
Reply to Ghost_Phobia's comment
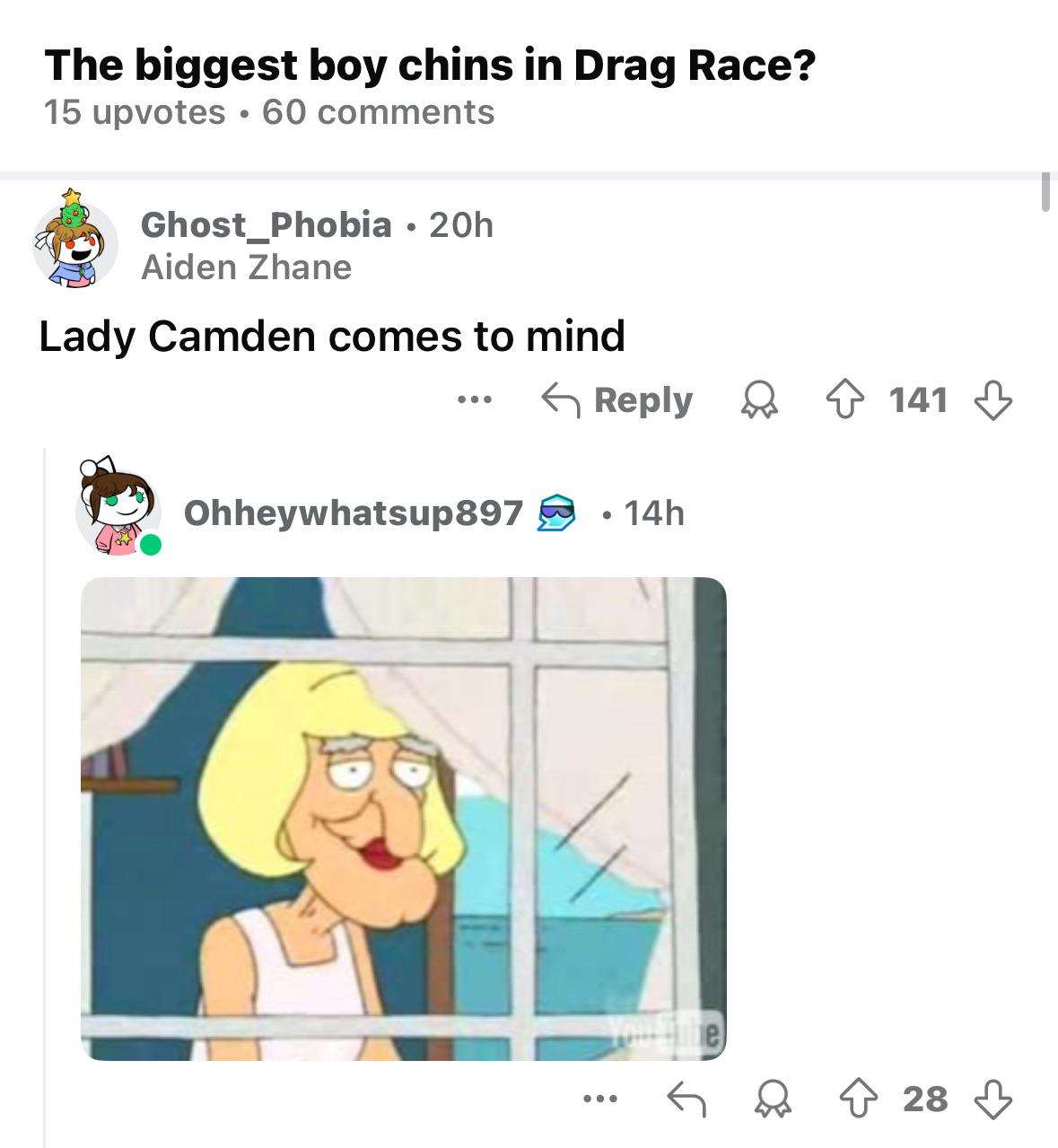[617, 400]
